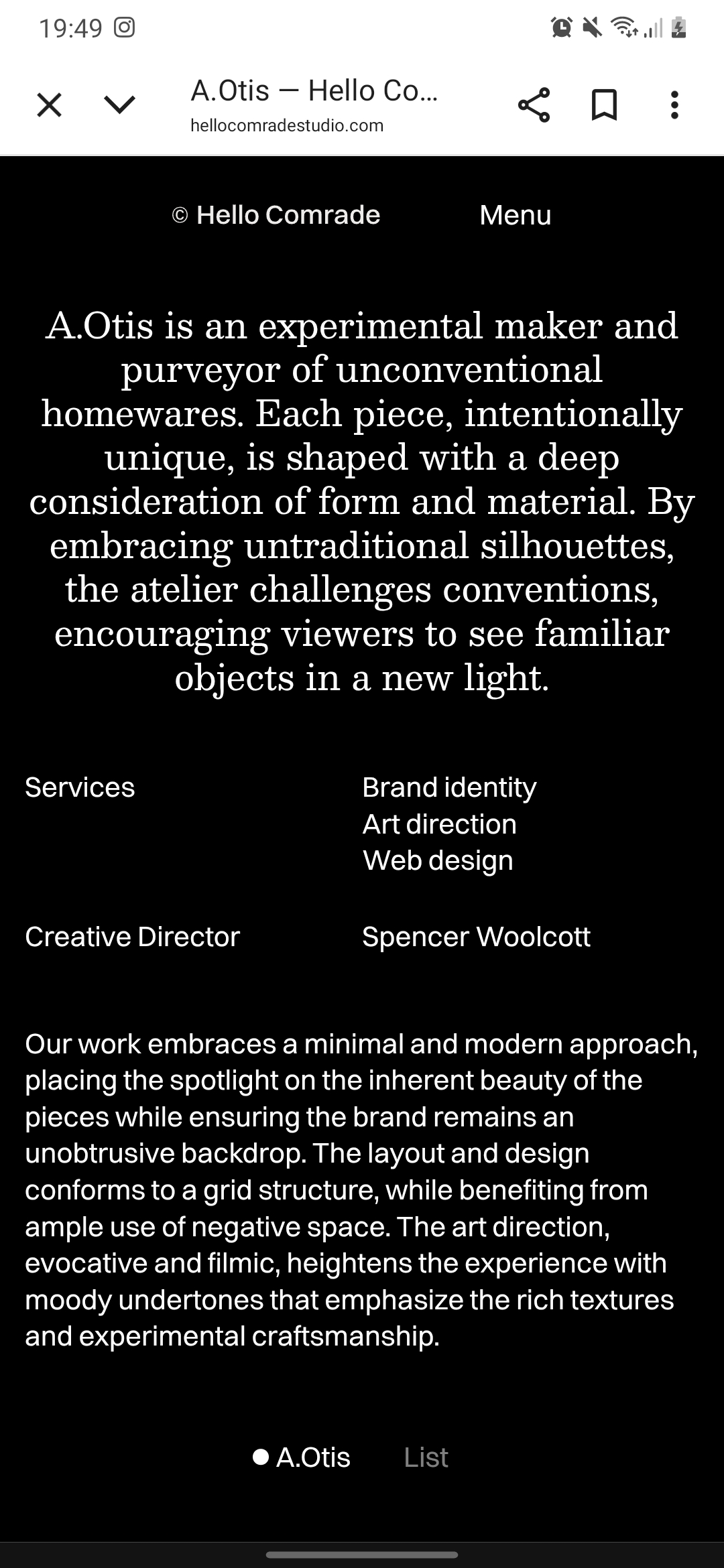Open the browser overflow menu
Viewport: 724px width, 1568px height.
coord(674,105)
